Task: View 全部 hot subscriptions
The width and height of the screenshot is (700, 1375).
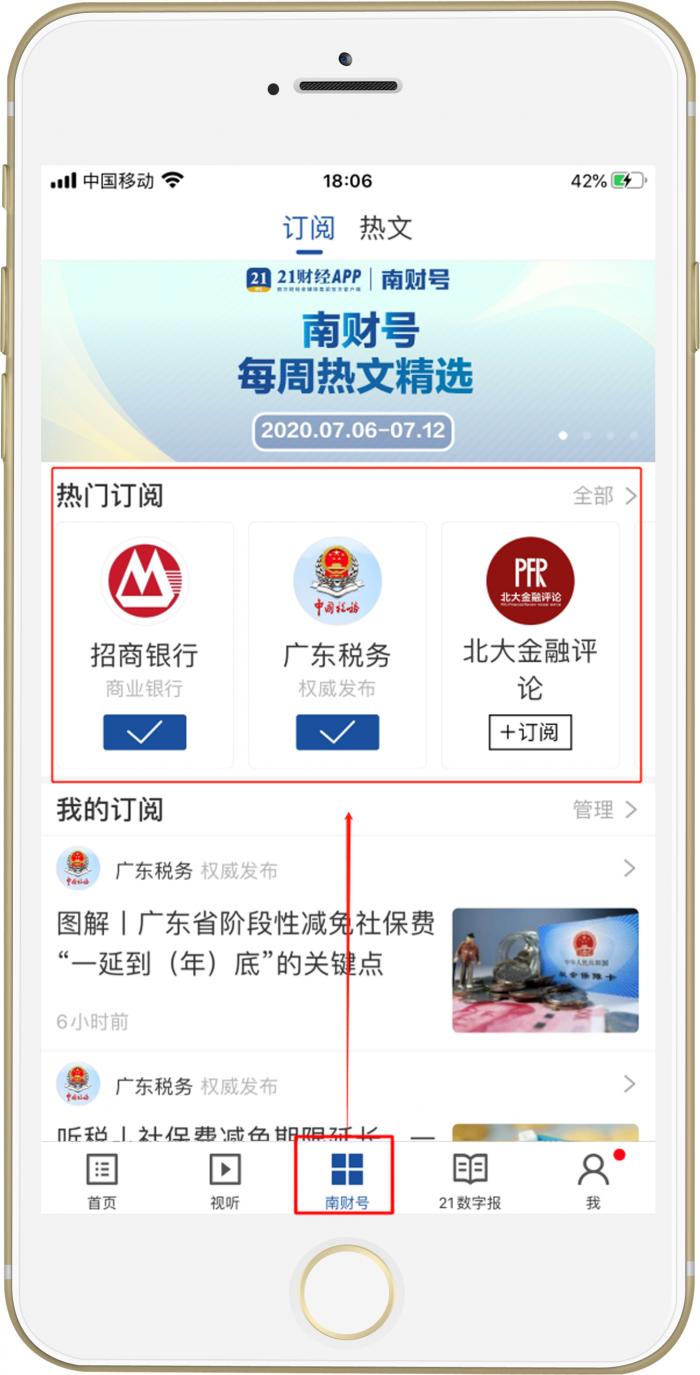Action: coord(604,496)
